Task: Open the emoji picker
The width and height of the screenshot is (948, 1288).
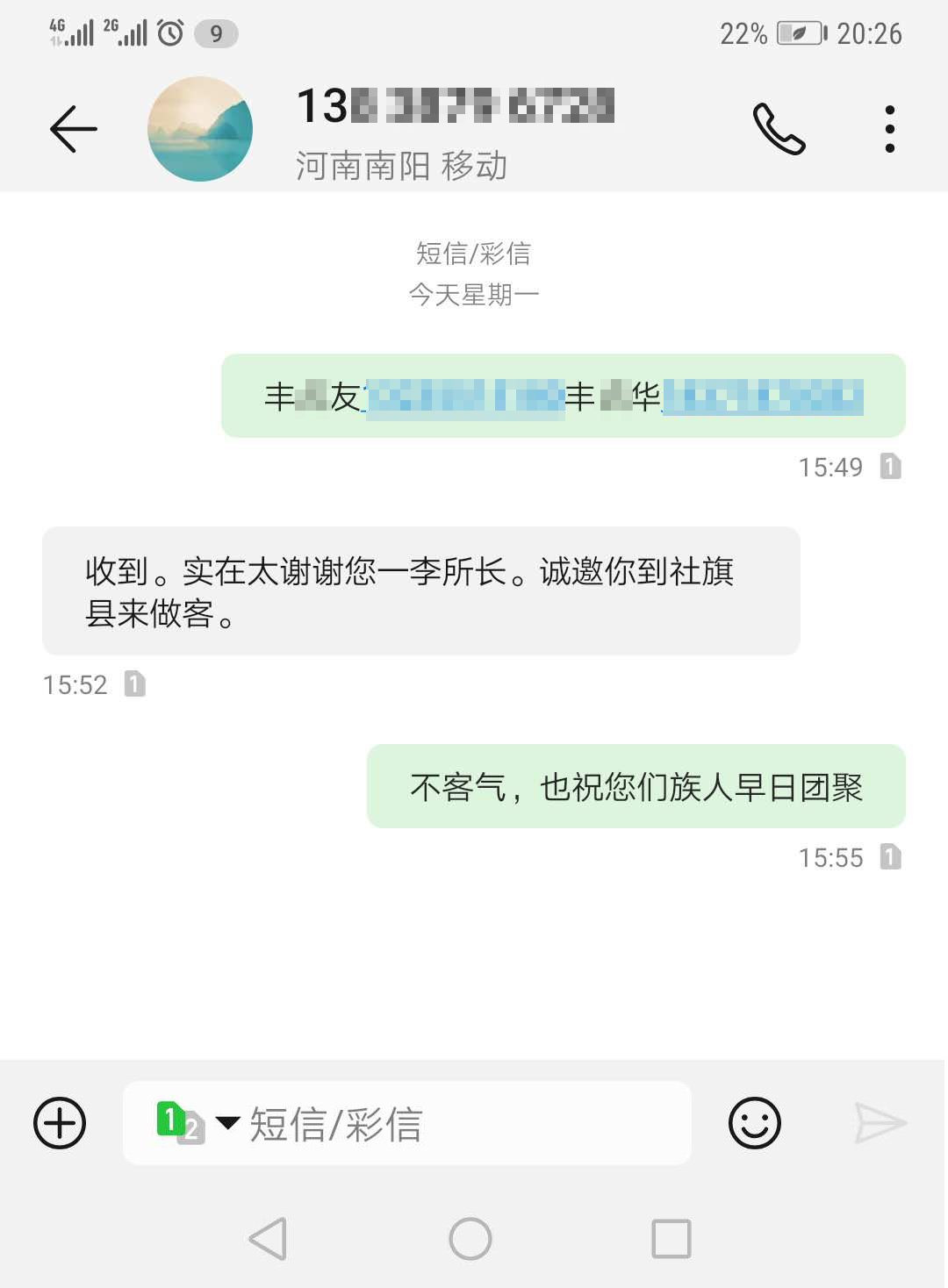Action: click(754, 1123)
